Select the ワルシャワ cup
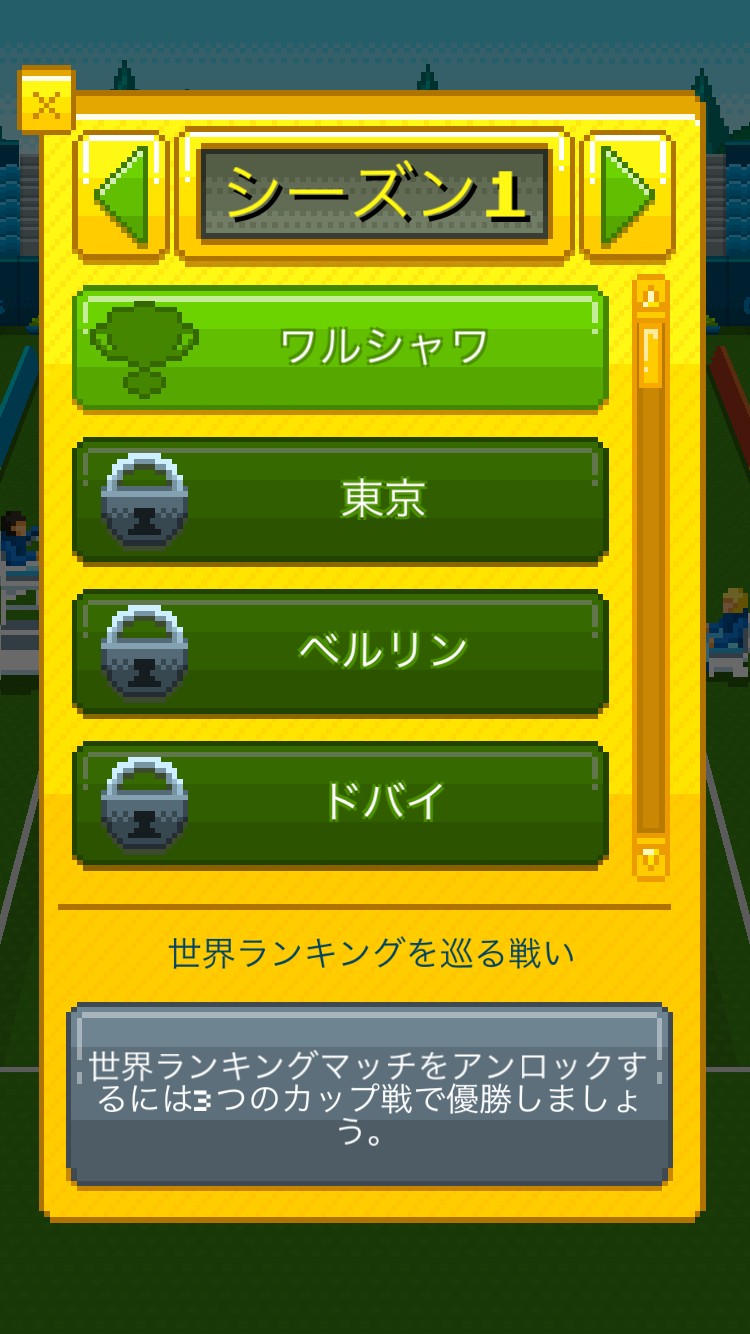Viewport: 750px width, 1334px height. pos(340,347)
